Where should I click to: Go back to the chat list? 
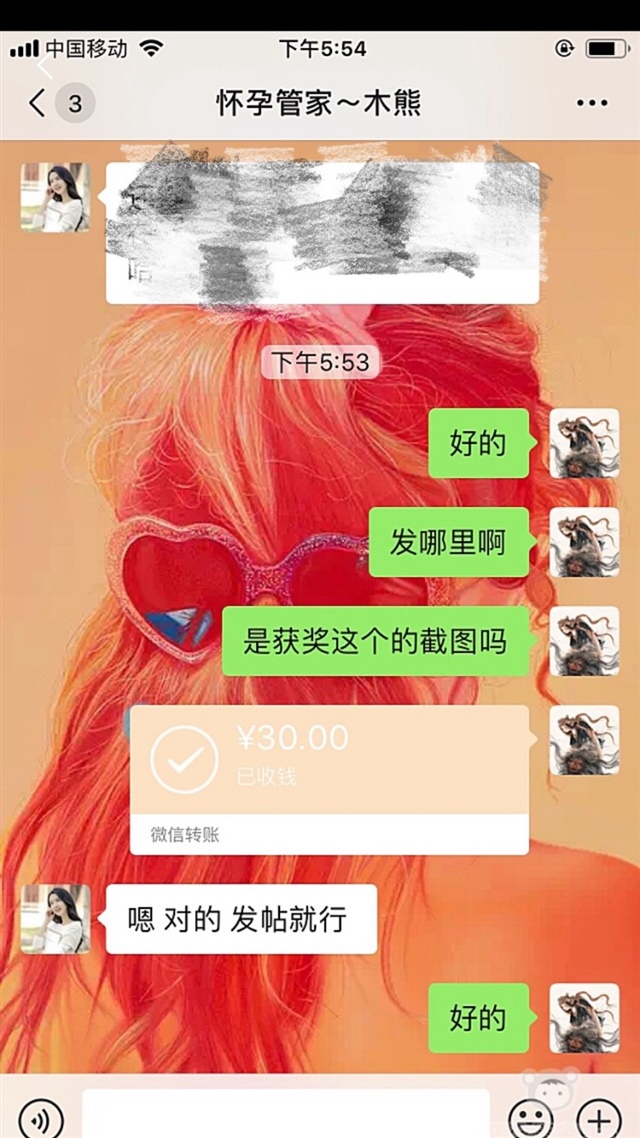click(x=40, y=102)
